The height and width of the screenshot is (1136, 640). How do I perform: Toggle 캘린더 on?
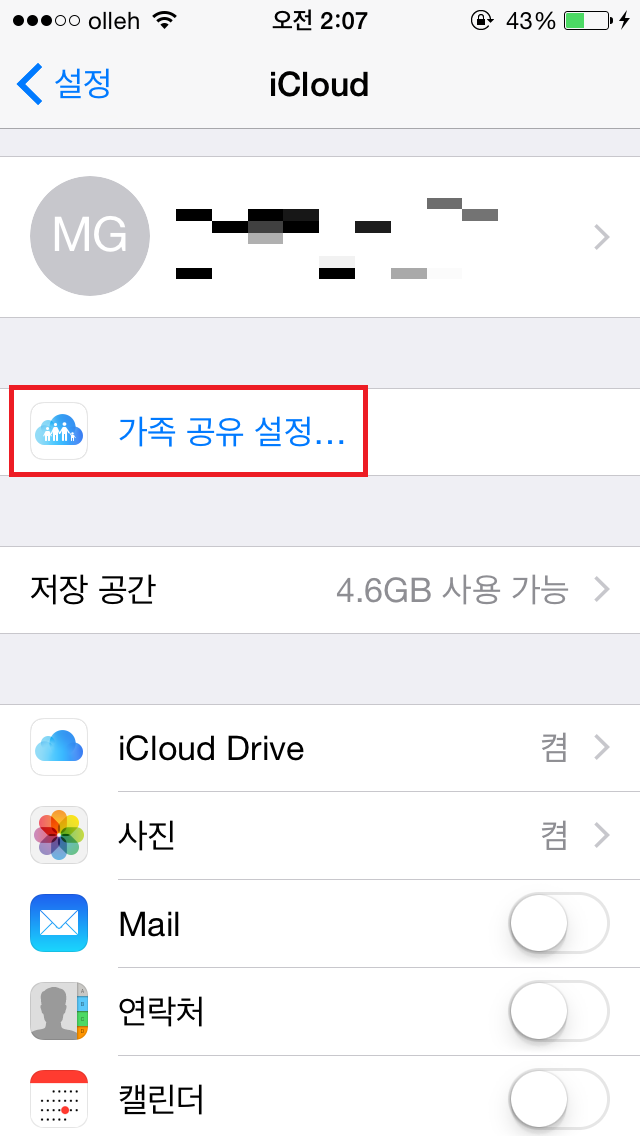click(x=559, y=1099)
